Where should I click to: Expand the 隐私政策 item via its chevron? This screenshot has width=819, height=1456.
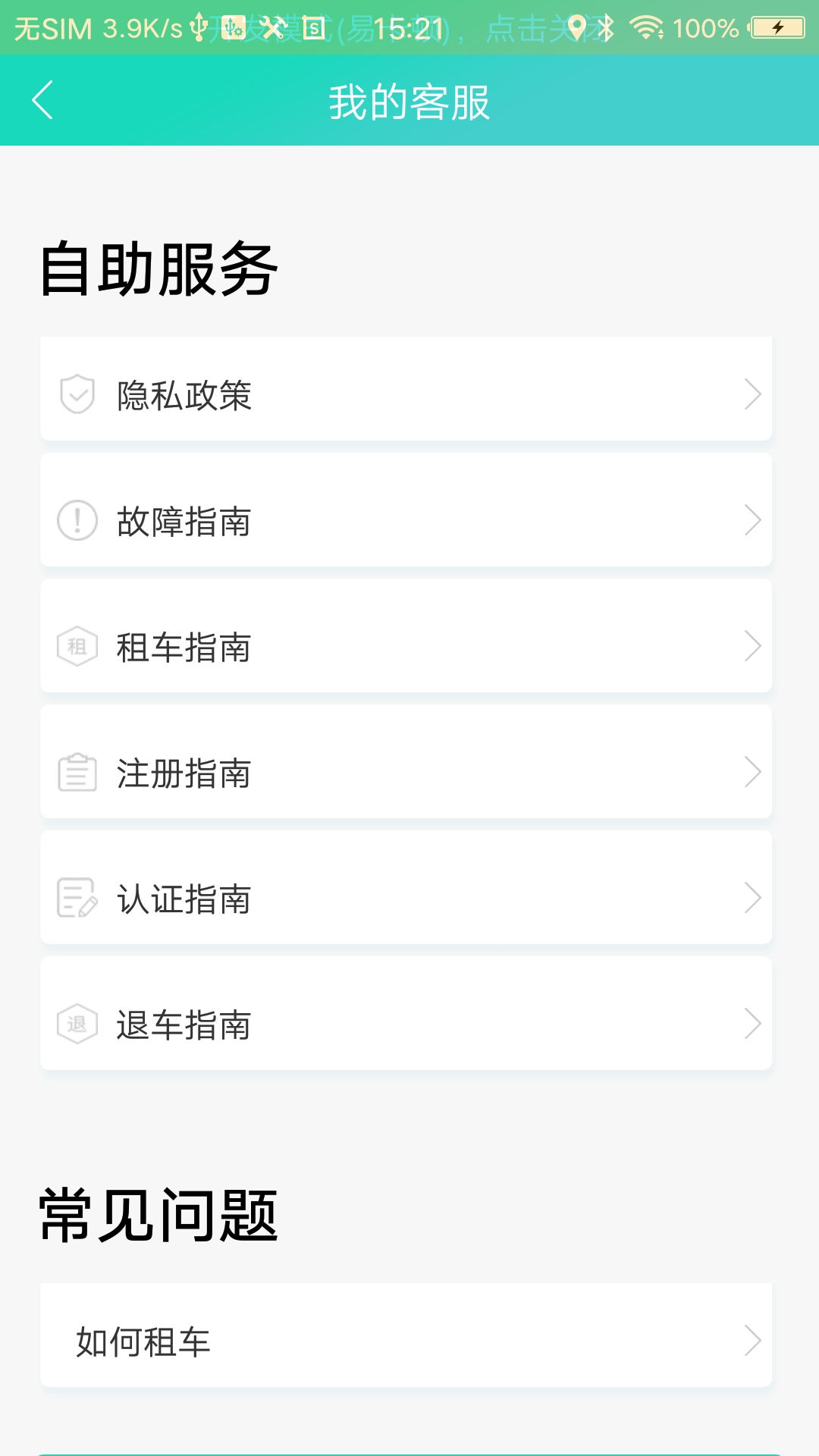(x=753, y=392)
